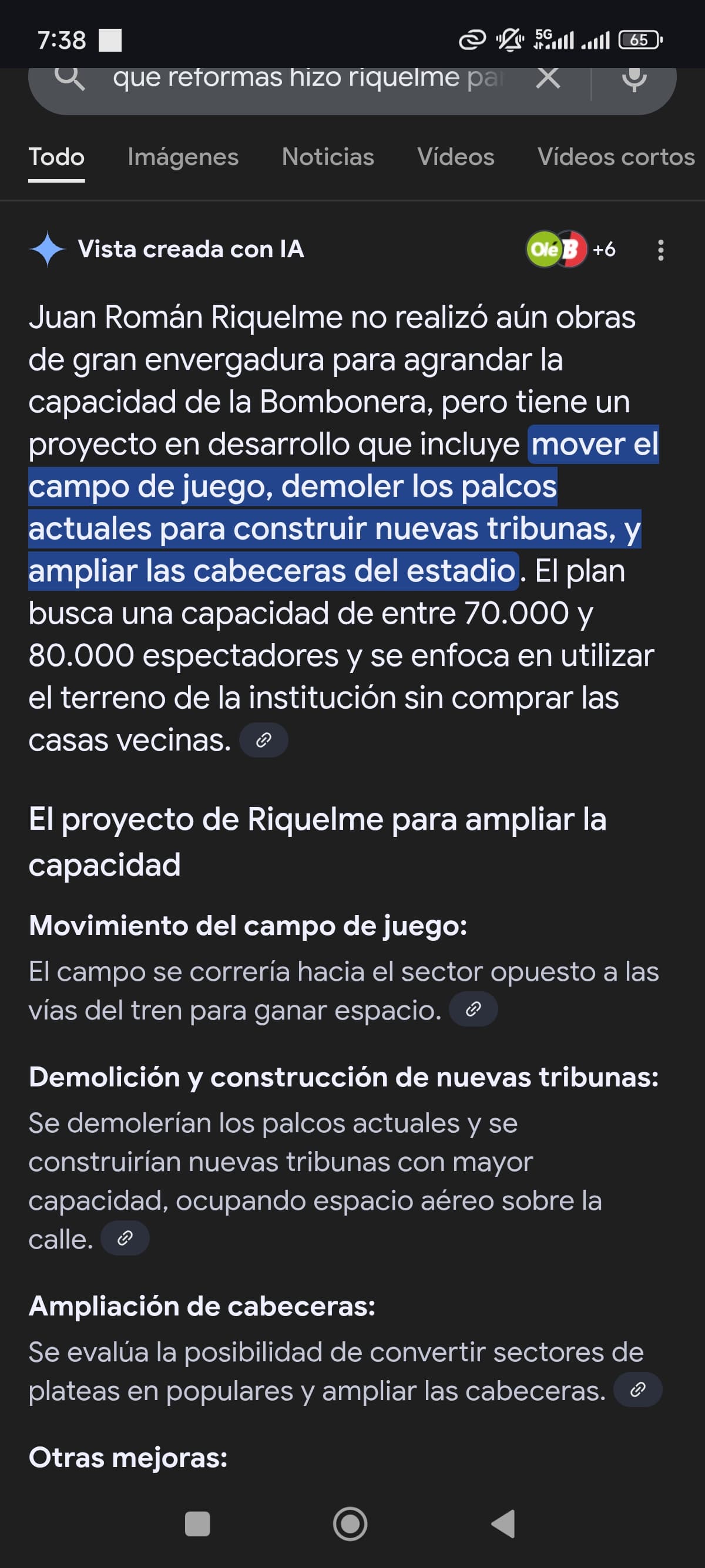Clear the search query with the X

coord(548,78)
